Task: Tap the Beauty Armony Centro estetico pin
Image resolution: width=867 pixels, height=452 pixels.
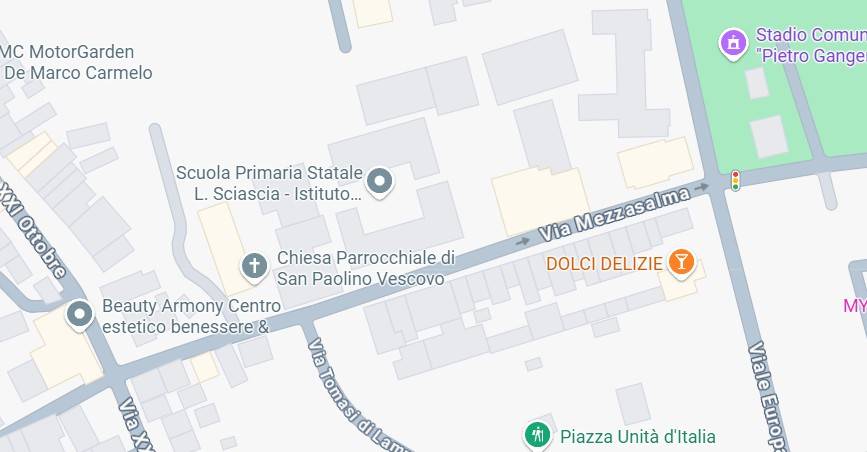Action: (79, 315)
